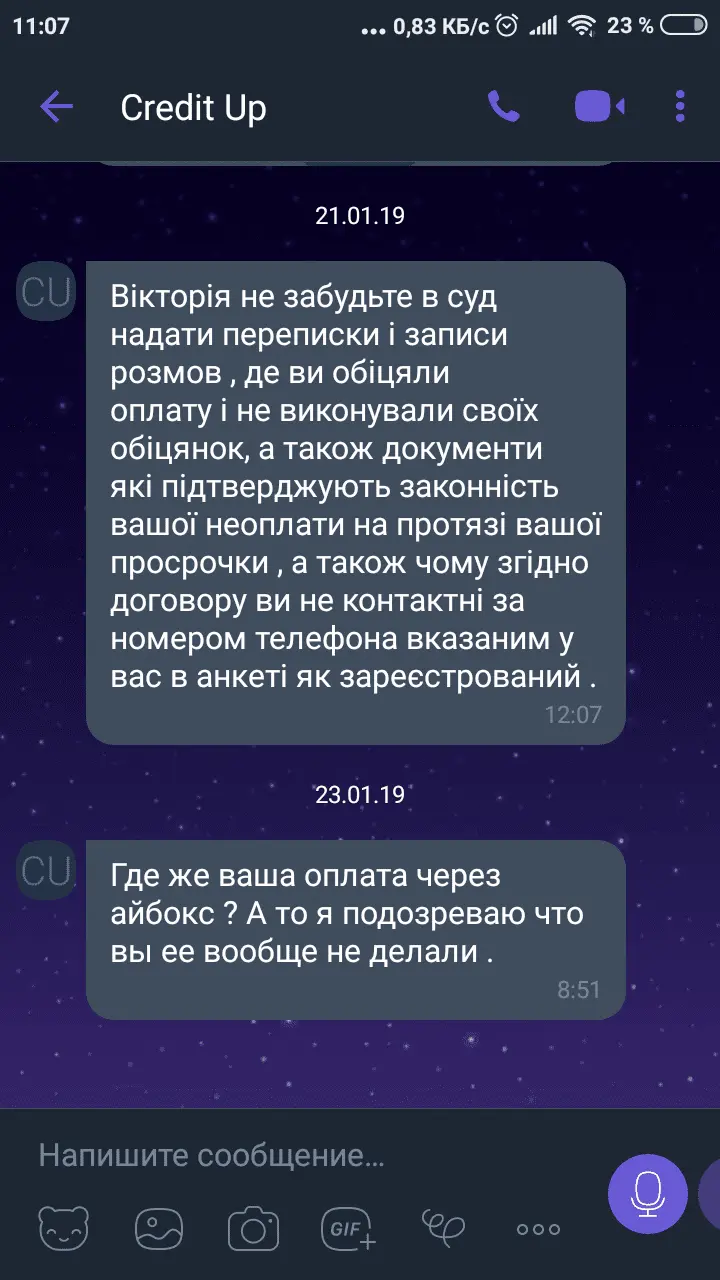Open the Credit Up chat info from the title
The width and height of the screenshot is (720, 1280).
[194, 107]
